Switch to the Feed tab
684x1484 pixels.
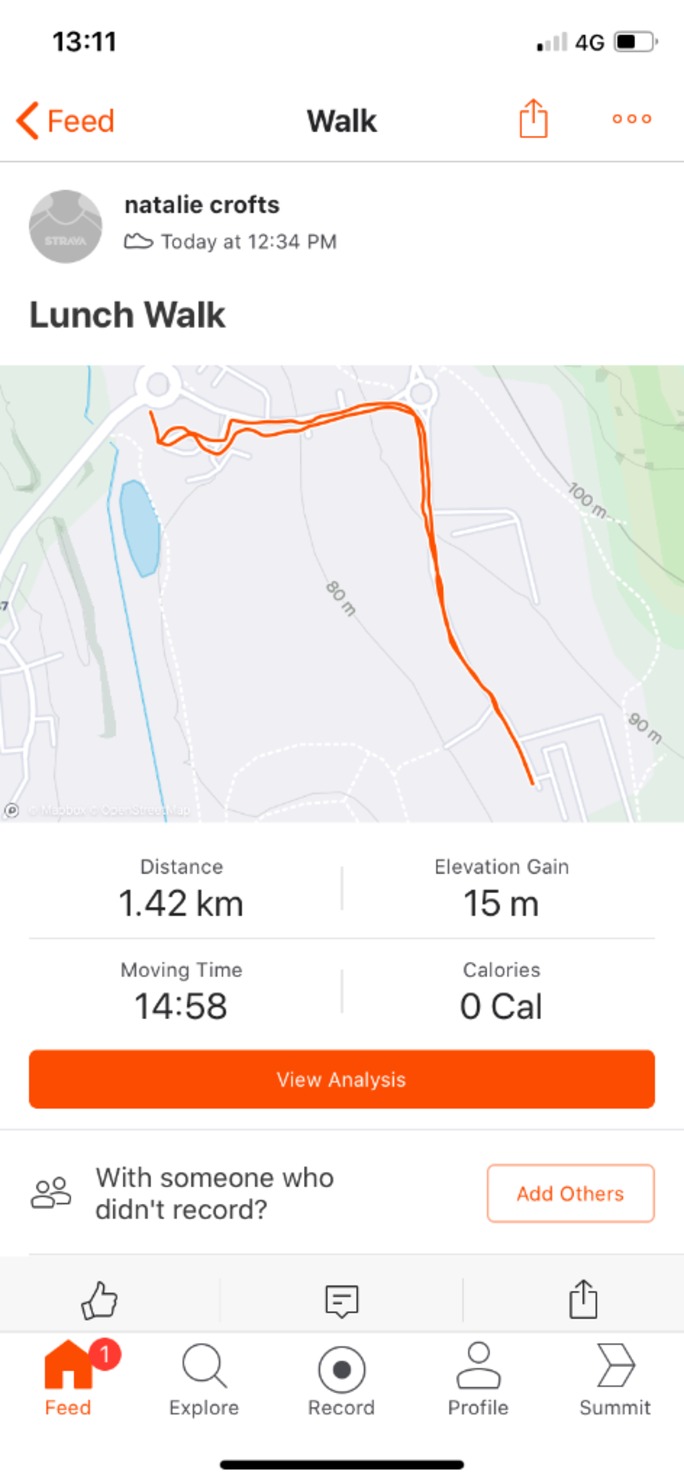pos(68,1380)
